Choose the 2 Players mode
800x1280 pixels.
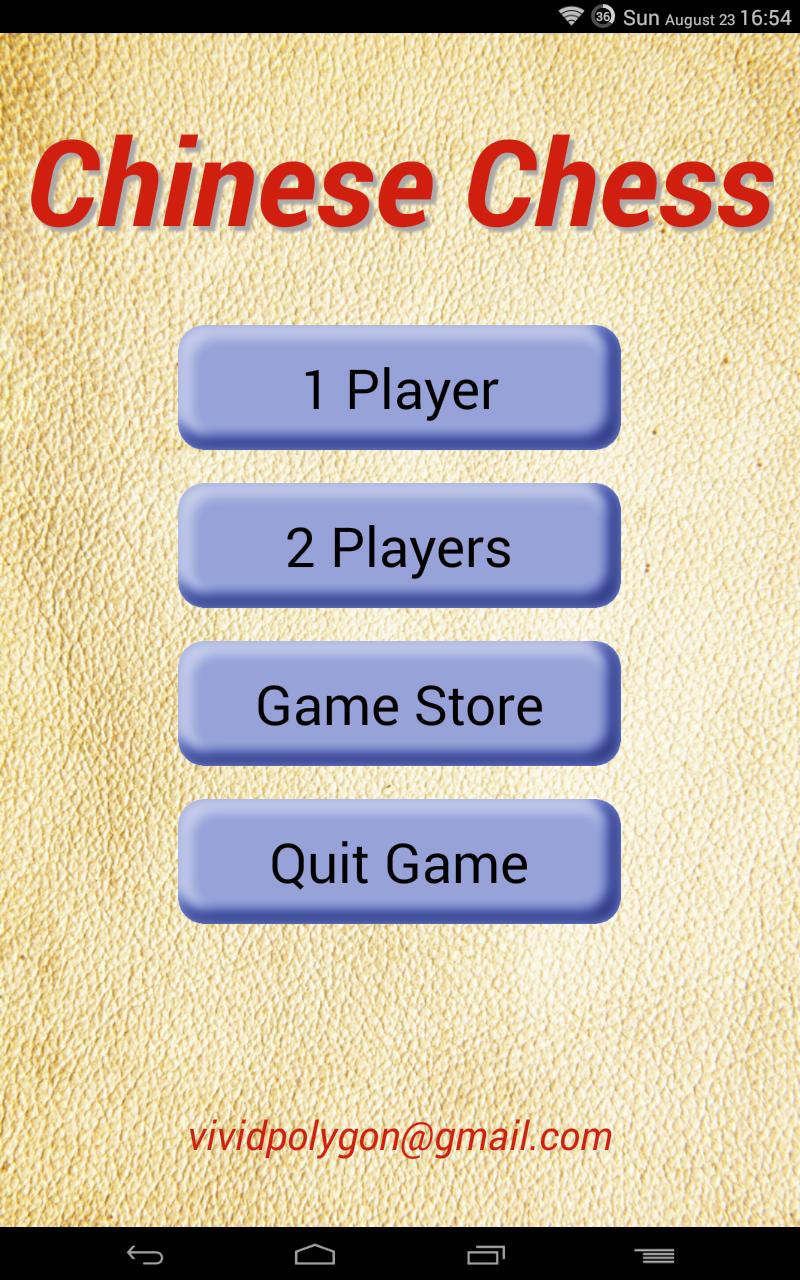(x=399, y=546)
